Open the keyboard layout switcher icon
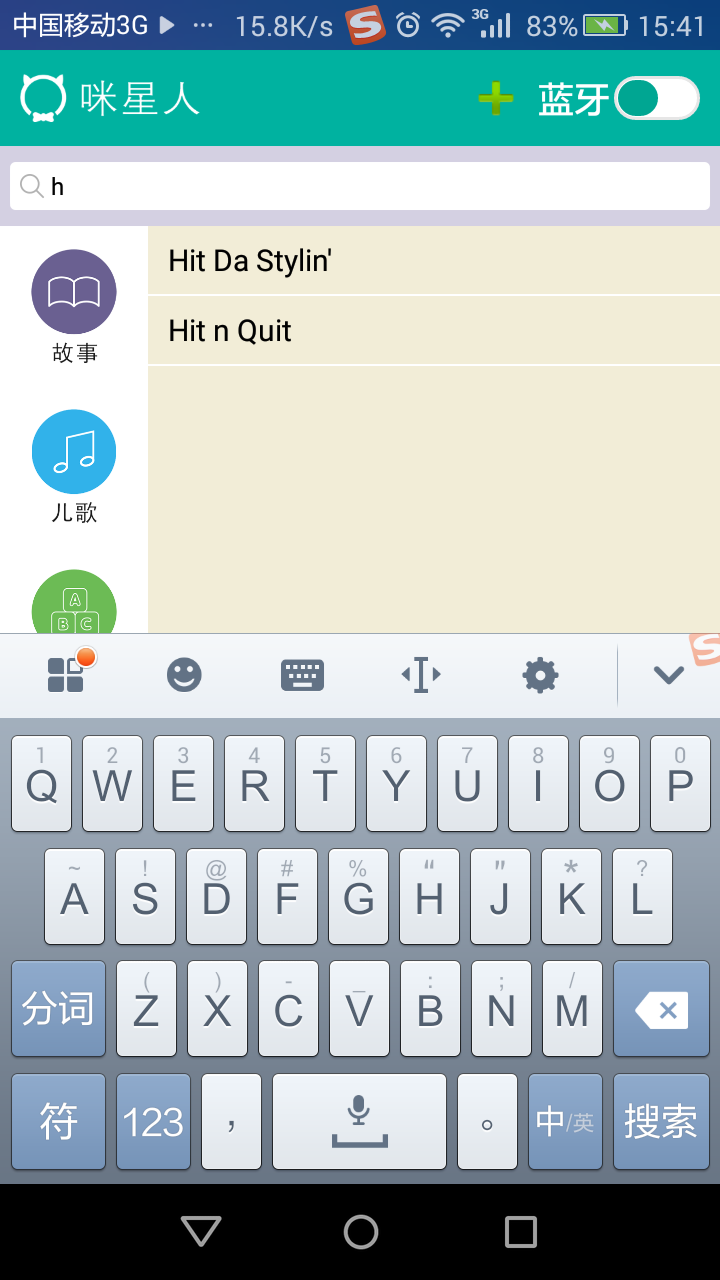Viewport: 720px width, 1280px height. tap(302, 675)
